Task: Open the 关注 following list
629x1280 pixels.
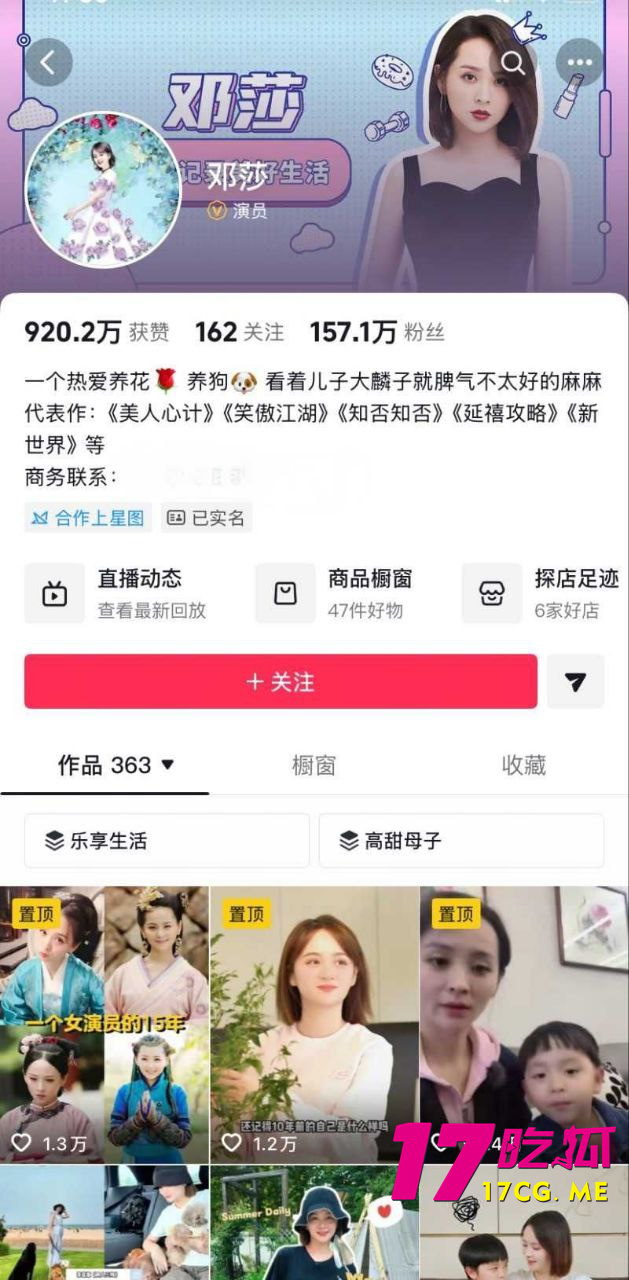Action: coord(239,332)
